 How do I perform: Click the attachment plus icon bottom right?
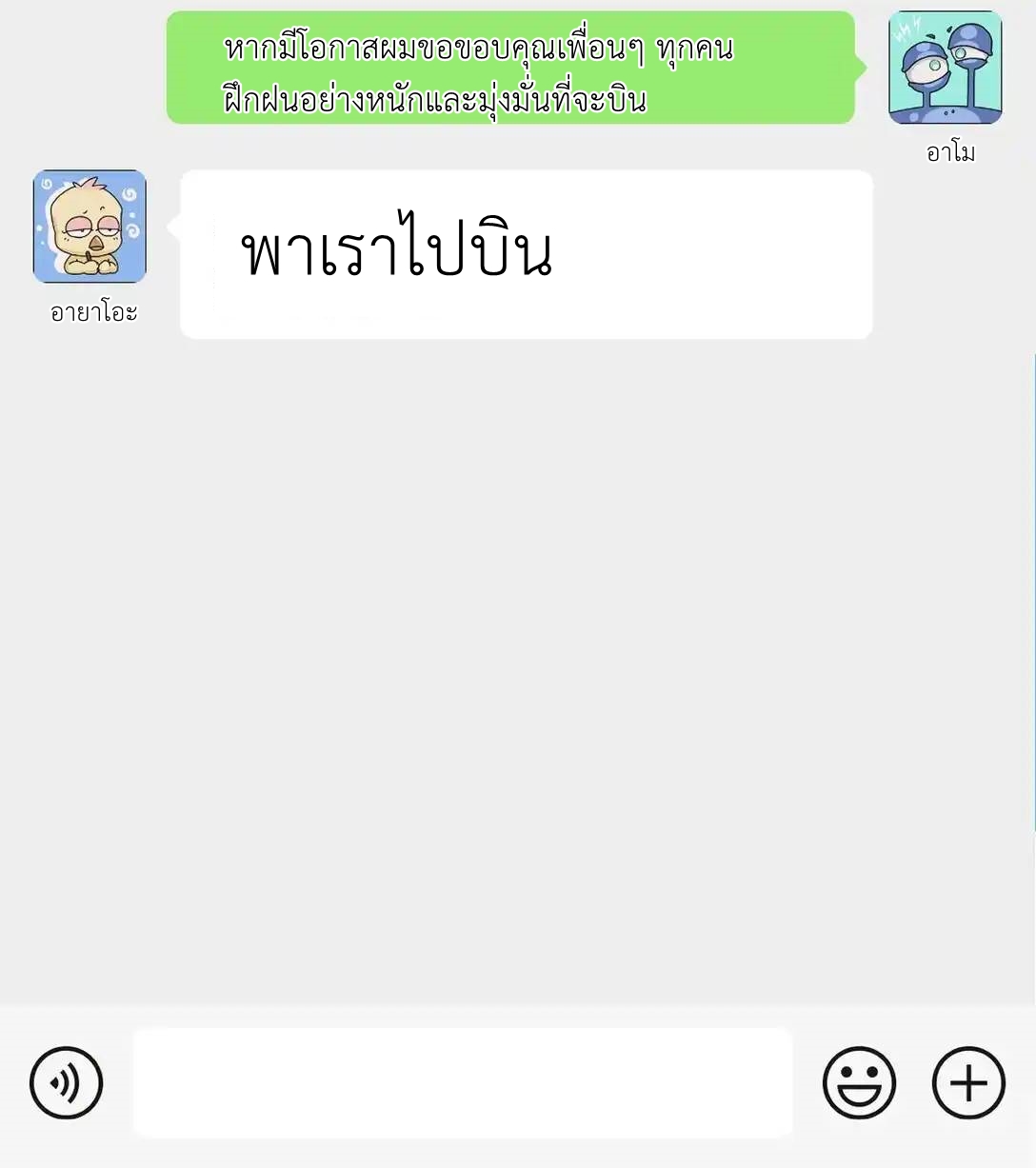click(x=968, y=1082)
